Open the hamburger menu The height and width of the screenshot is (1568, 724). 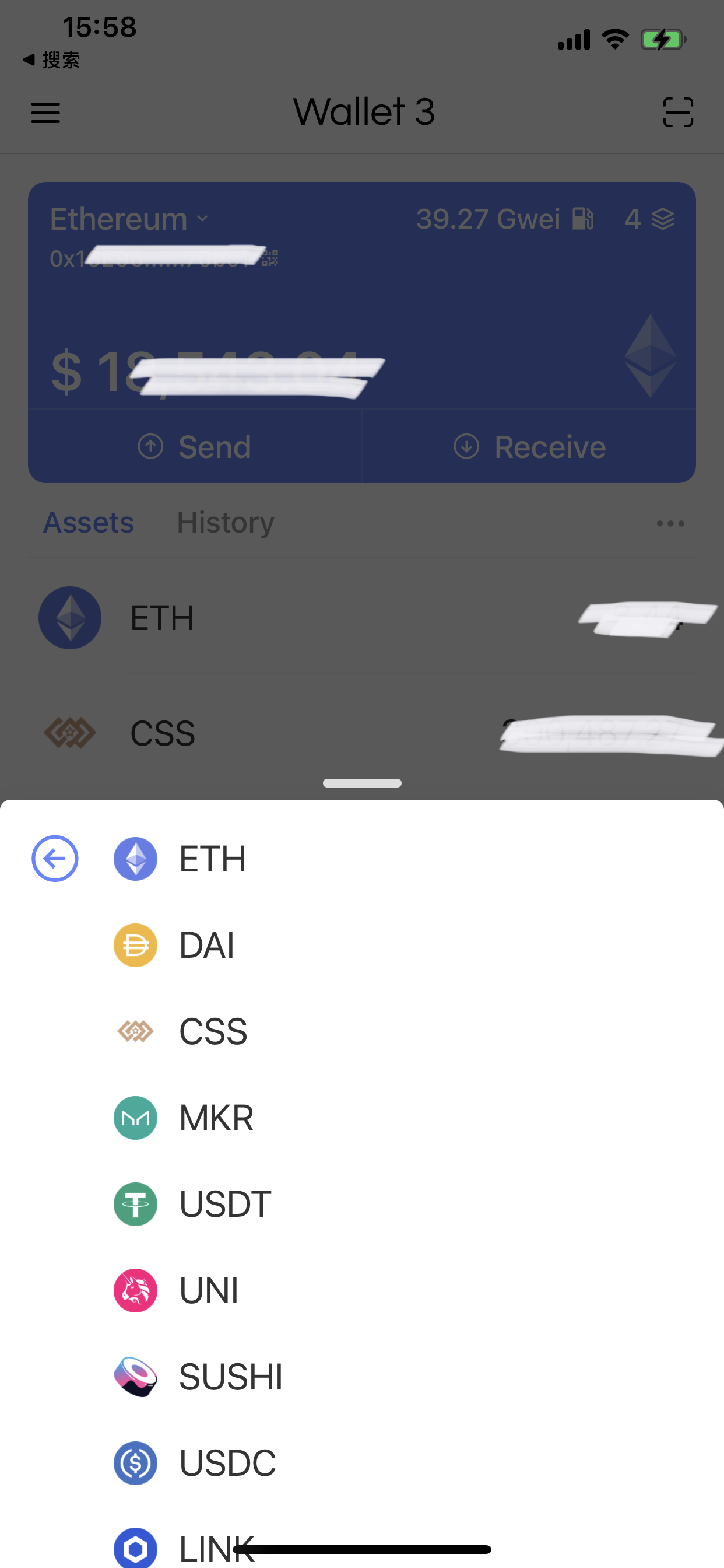(x=45, y=113)
